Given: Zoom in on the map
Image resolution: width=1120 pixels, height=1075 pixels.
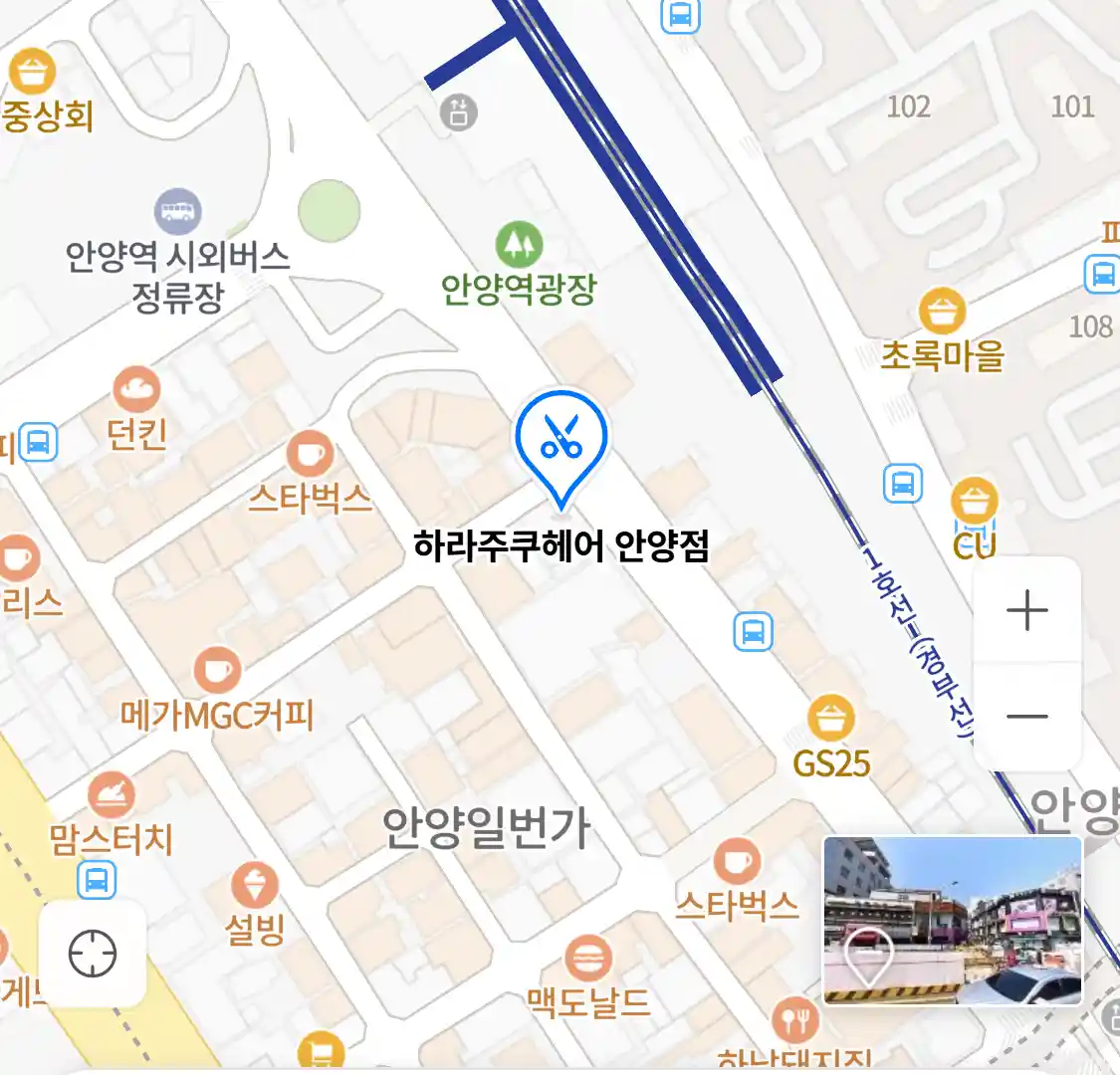Looking at the screenshot, I should click(x=1026, y=610).
